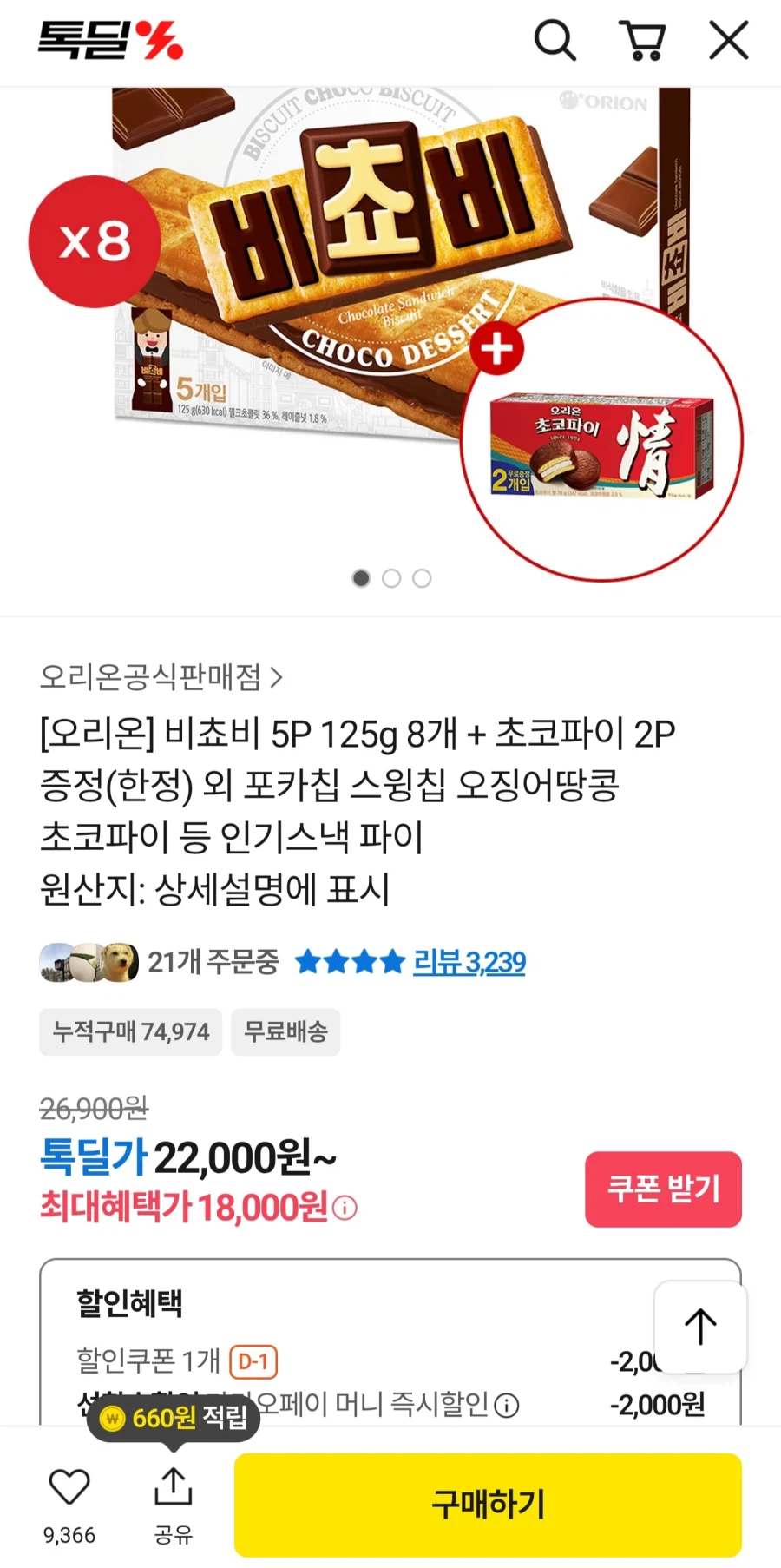781x1568 pixels.
Task: Tap the 660원 적립 points badge
Action: pos(173,1419)
